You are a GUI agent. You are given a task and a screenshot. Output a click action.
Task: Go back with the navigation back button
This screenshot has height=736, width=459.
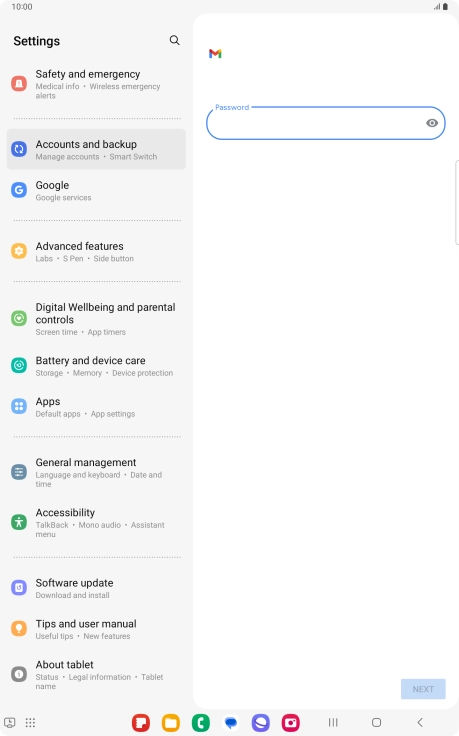click(420, 722)
